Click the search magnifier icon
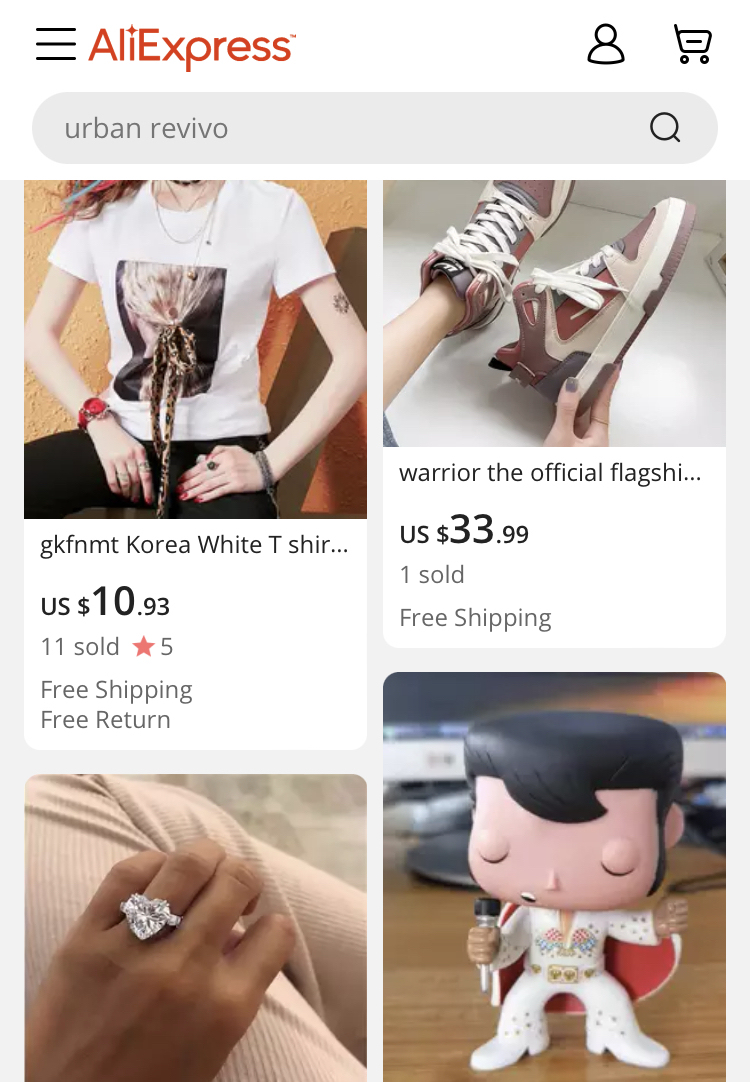Image resolution: width=750 pixels, height=1082 pixels. [664, 127]
